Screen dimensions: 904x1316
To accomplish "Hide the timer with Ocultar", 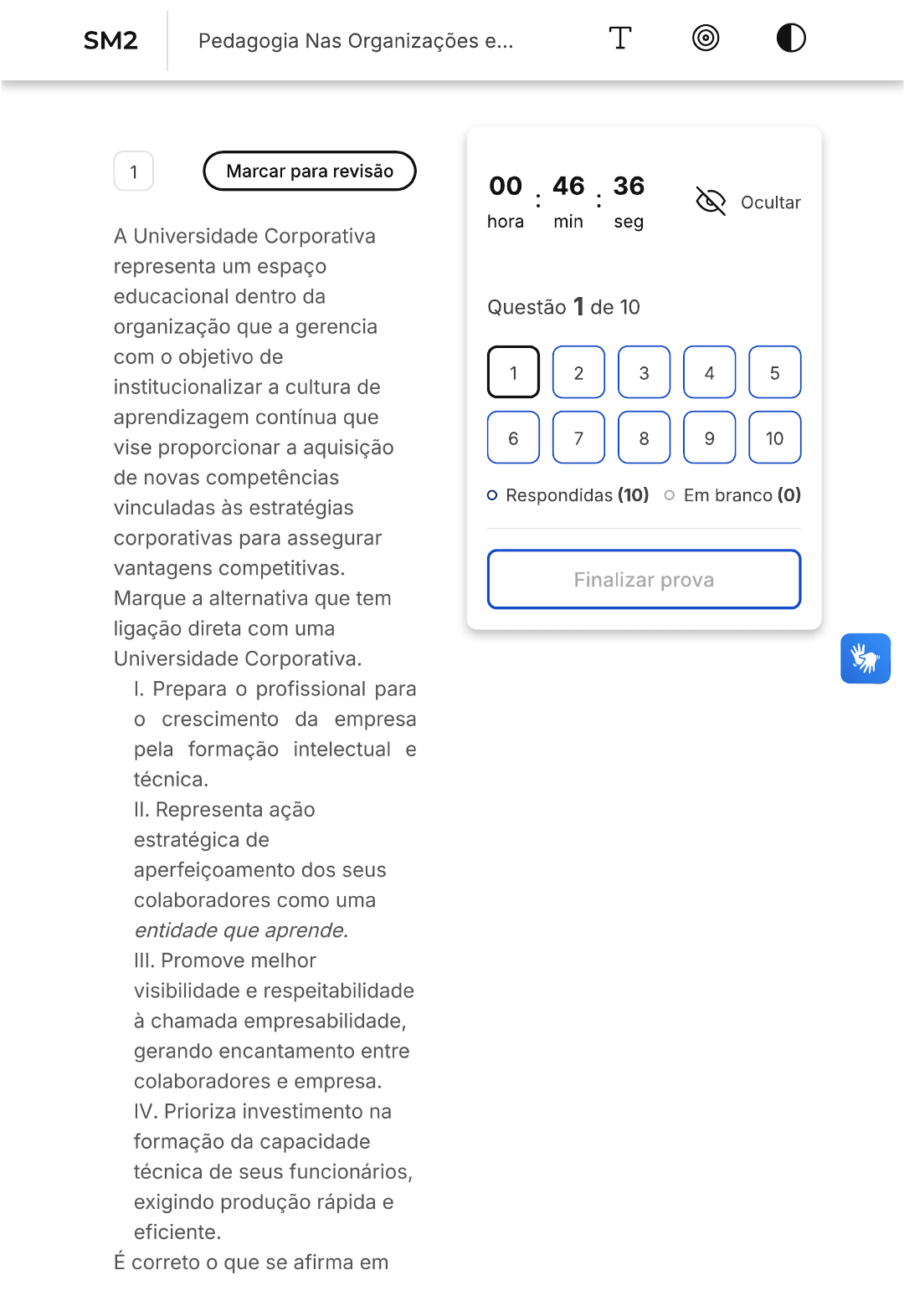I will tap(748, 202).
